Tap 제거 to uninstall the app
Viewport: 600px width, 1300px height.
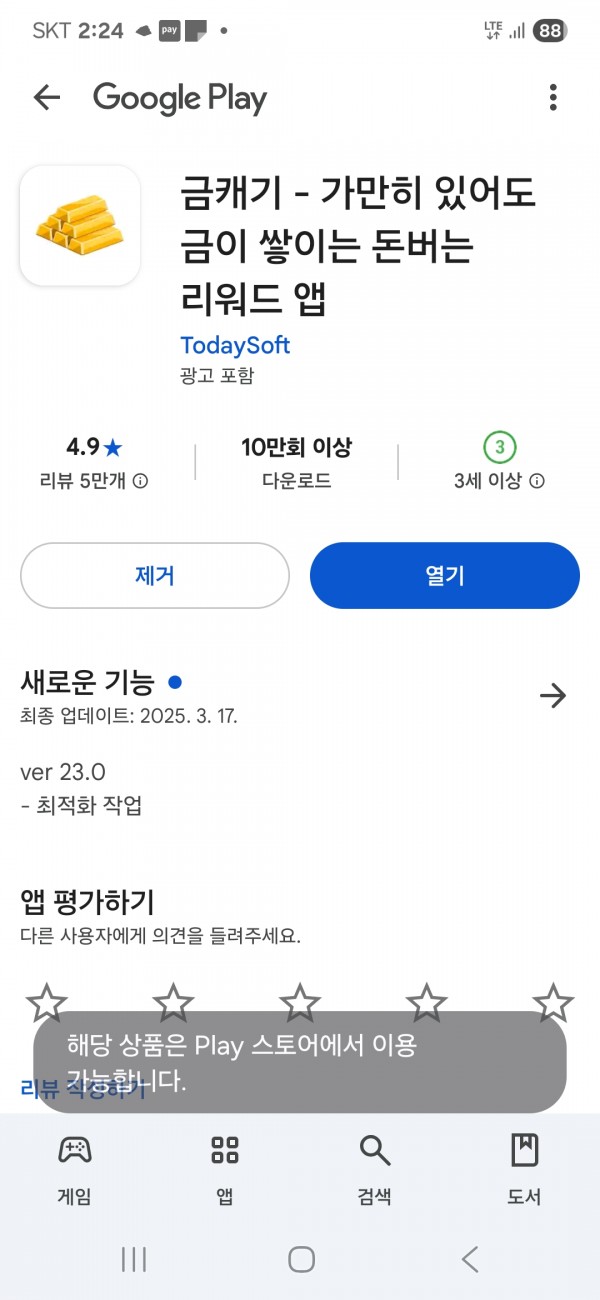tap(155, 575)
